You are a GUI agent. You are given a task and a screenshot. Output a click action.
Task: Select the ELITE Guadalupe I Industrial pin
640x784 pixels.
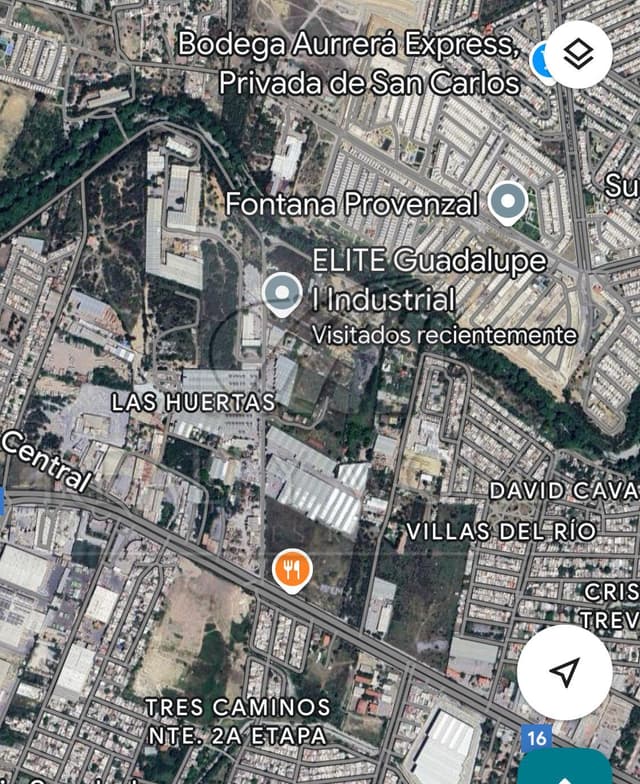coord(283,293)
